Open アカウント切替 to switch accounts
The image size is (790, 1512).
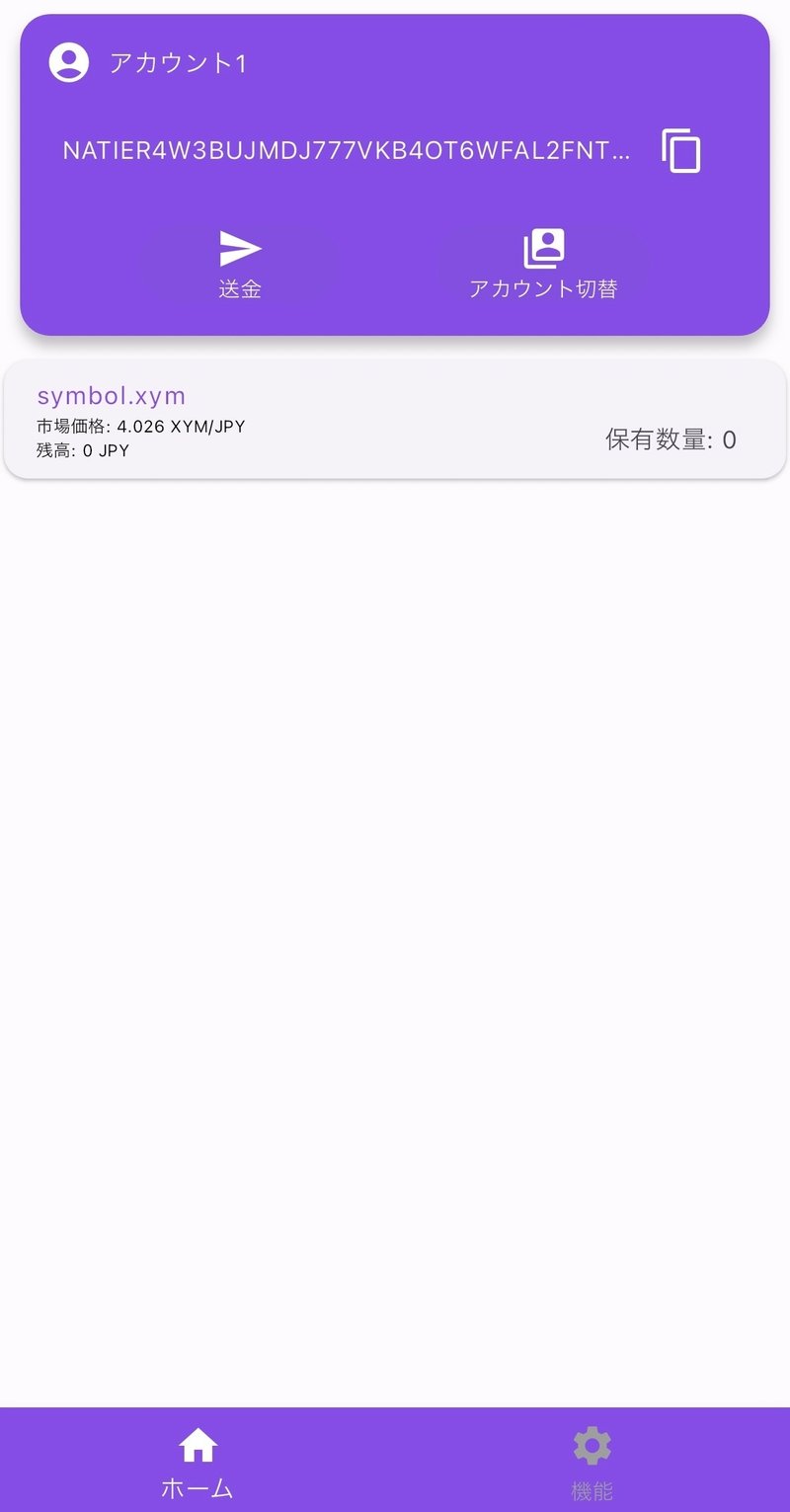(x=543, y=265)
